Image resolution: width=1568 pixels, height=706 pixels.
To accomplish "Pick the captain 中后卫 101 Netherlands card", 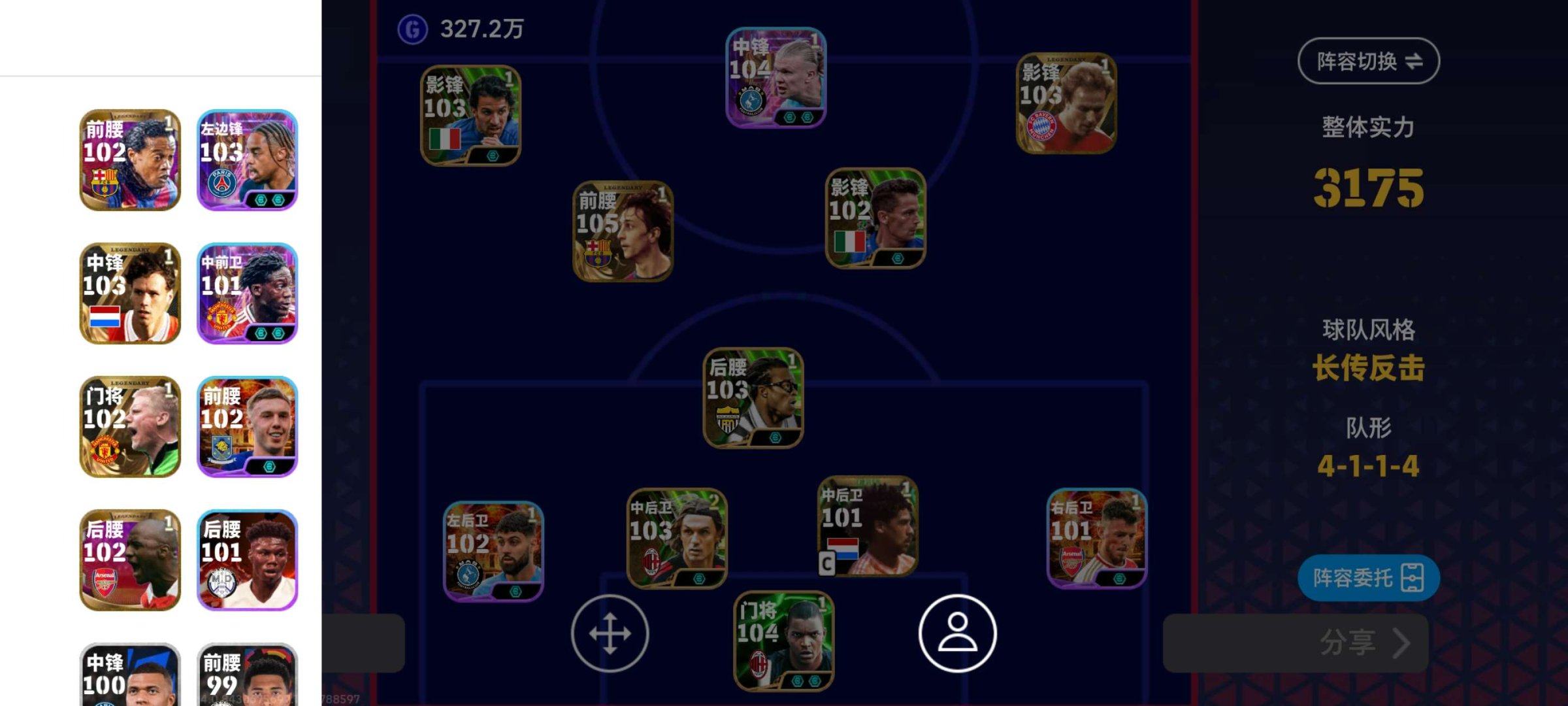I will point(868,526).
